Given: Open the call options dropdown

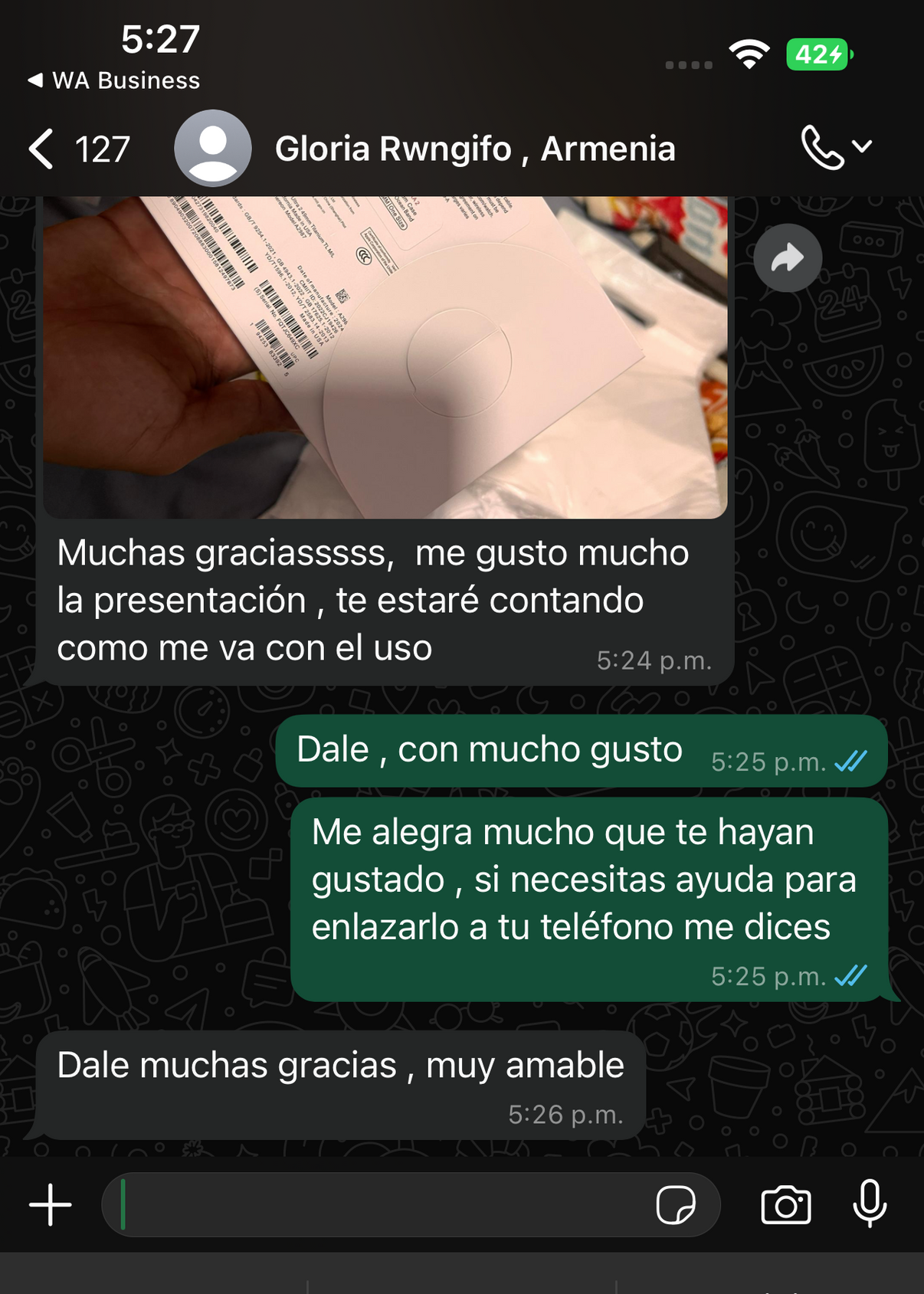Looking at the screenshot, I should pos(836,147).
